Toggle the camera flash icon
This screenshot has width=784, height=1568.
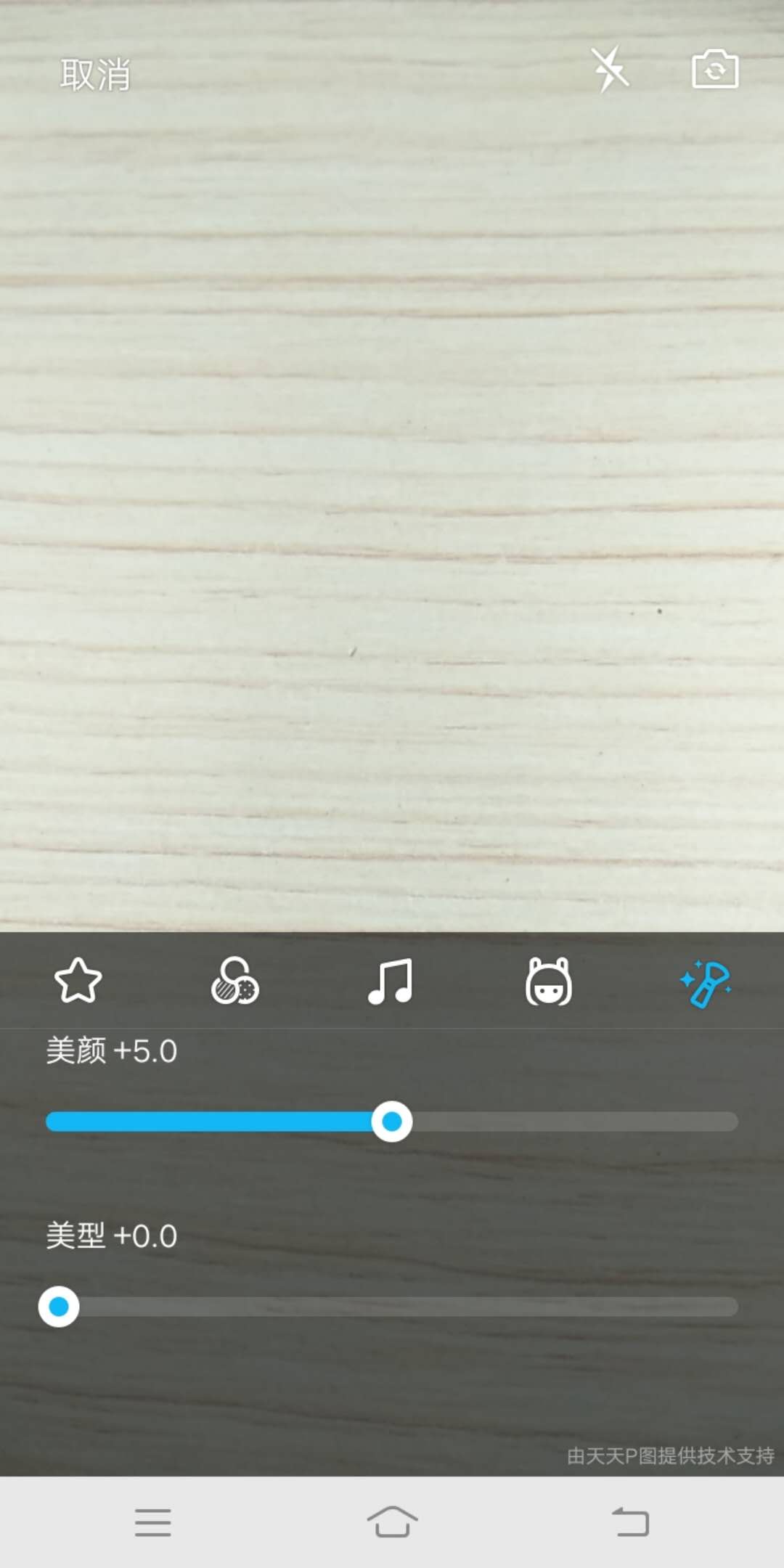[x=610, y=70]
